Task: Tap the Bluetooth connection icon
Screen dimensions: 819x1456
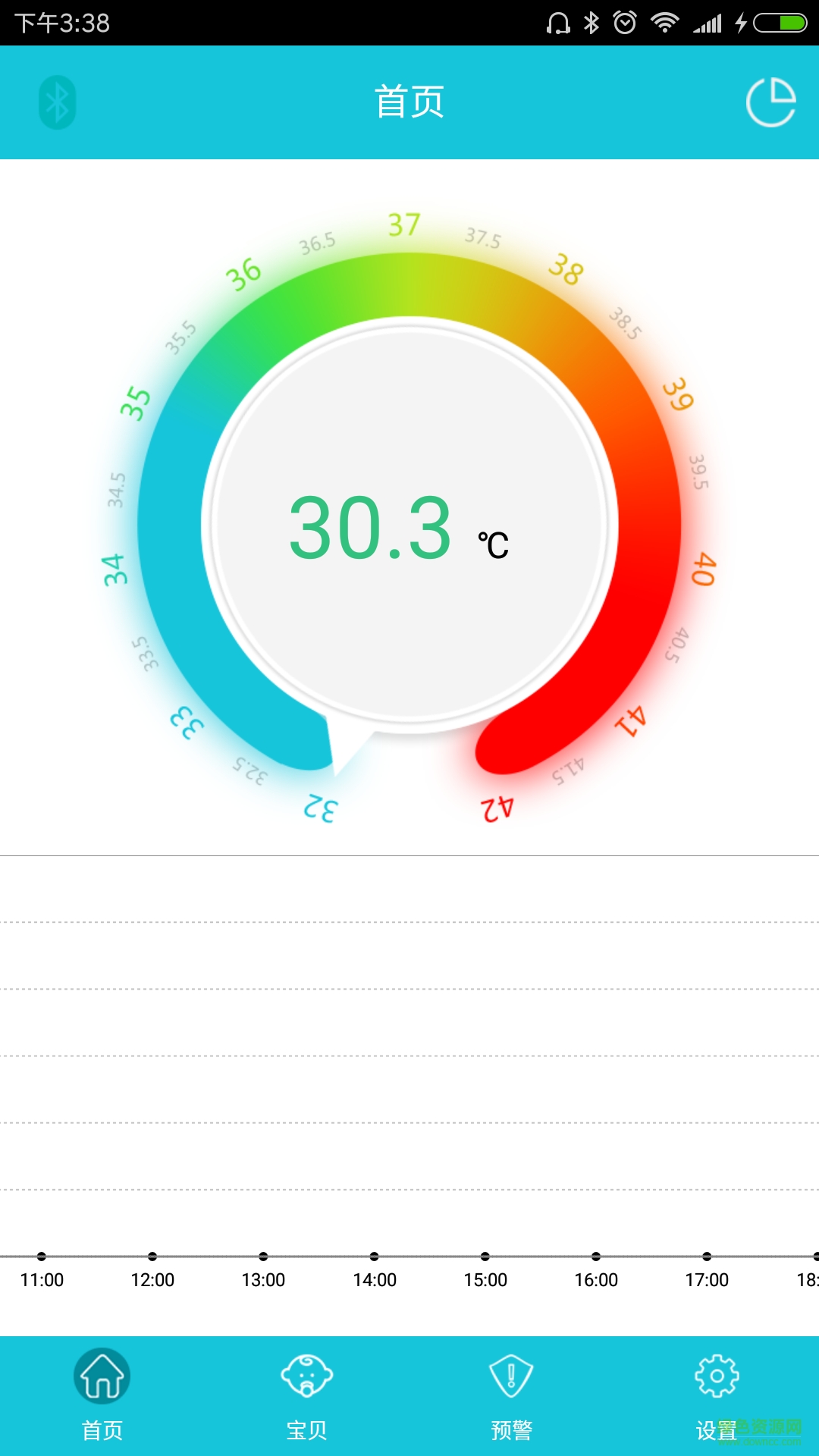Action: [x=57, y=102]
